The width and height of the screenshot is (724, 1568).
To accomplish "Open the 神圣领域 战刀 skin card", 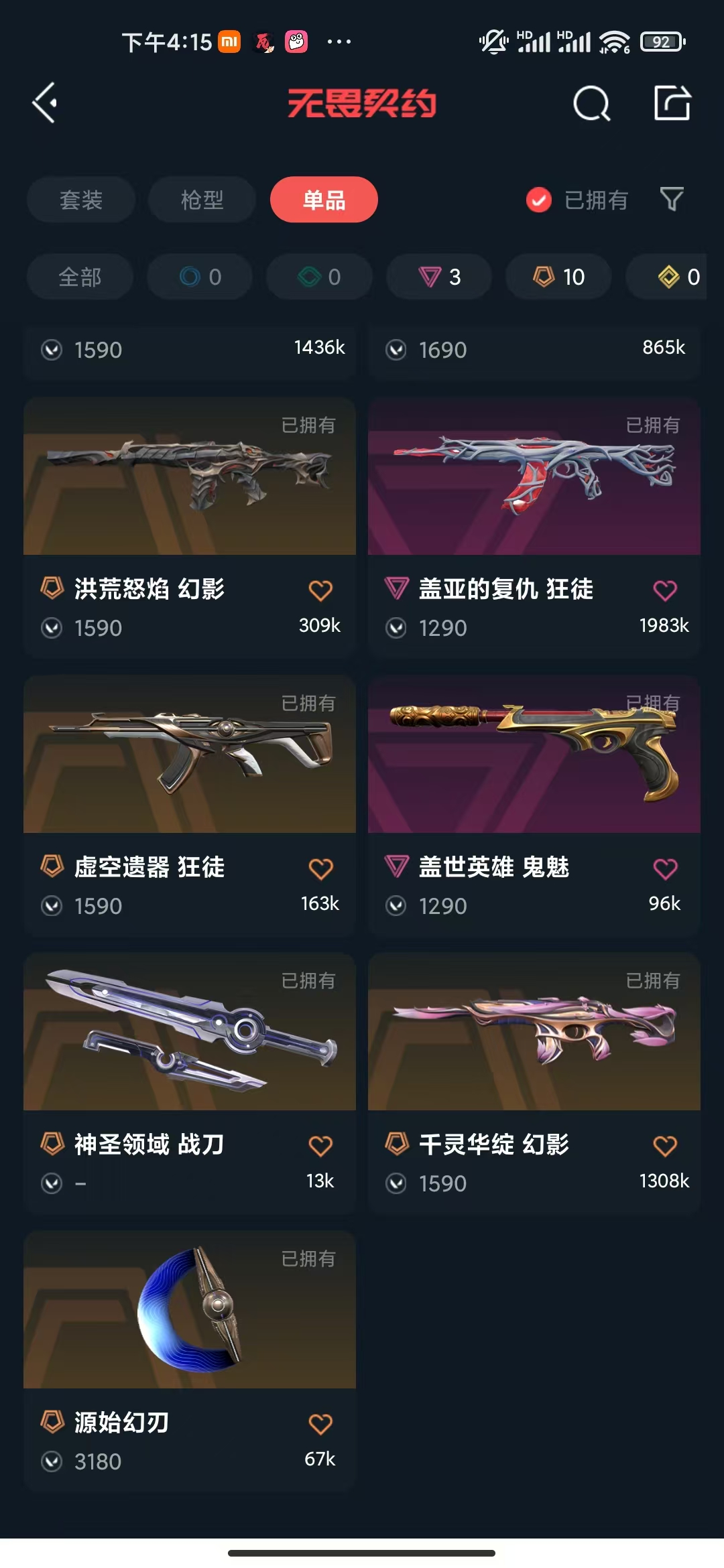I will click(190, 1083).
